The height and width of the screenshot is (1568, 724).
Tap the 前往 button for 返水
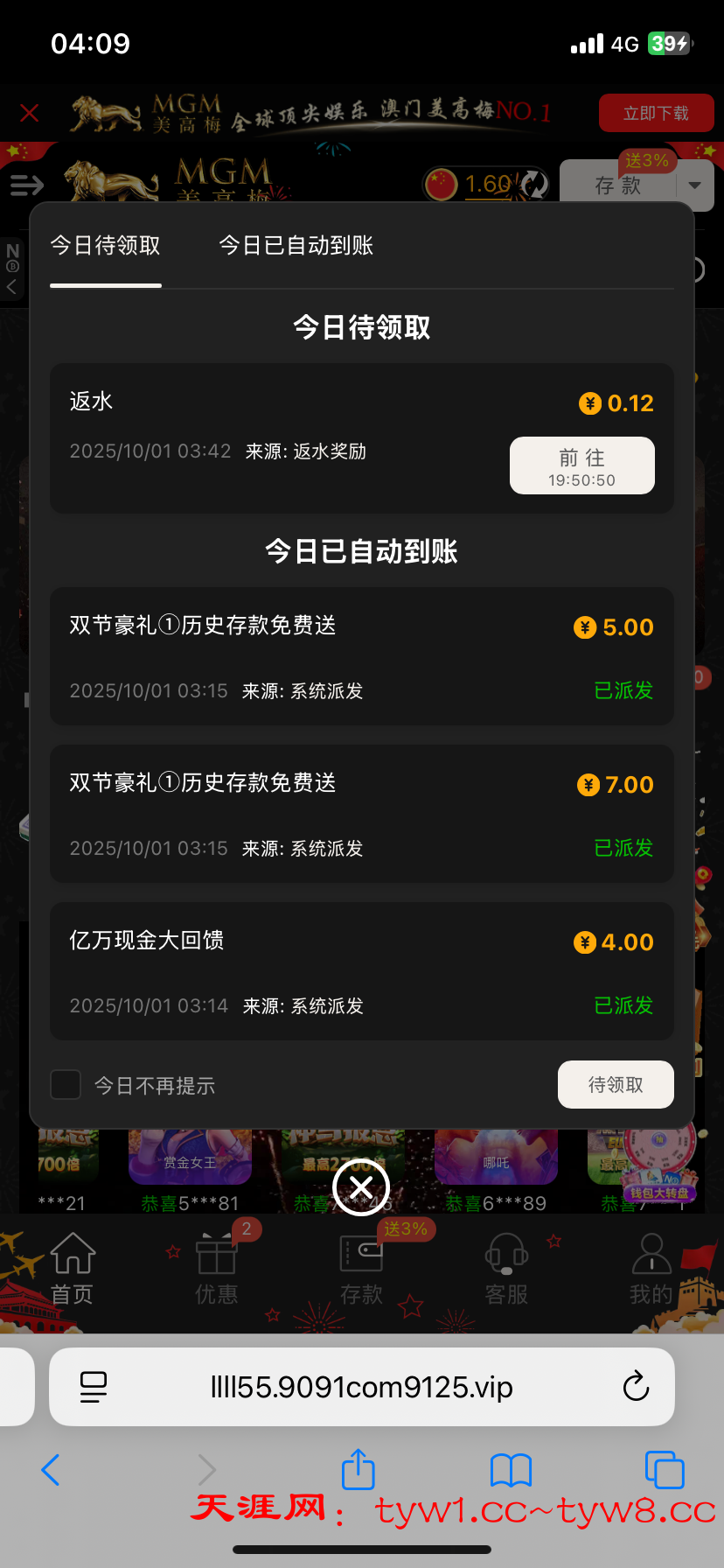[581, 466]
